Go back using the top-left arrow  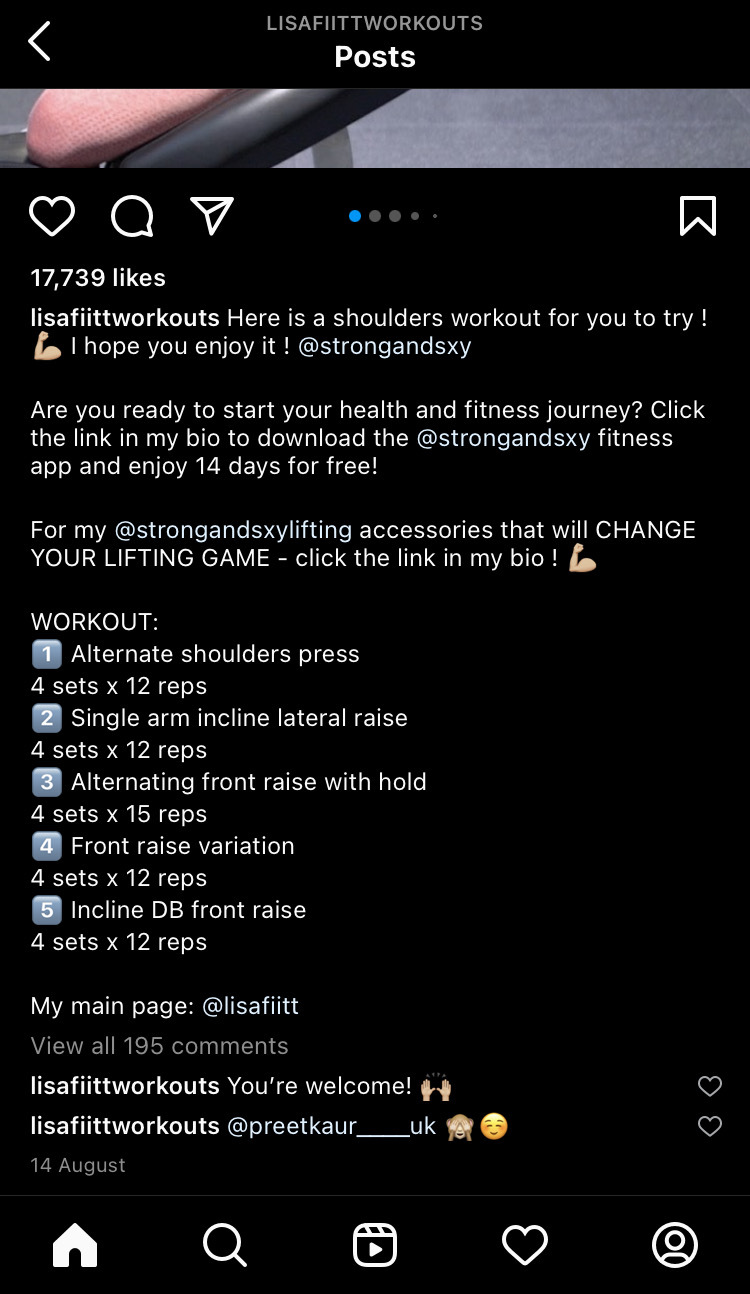pyautogui.click(x=40, y=42)
